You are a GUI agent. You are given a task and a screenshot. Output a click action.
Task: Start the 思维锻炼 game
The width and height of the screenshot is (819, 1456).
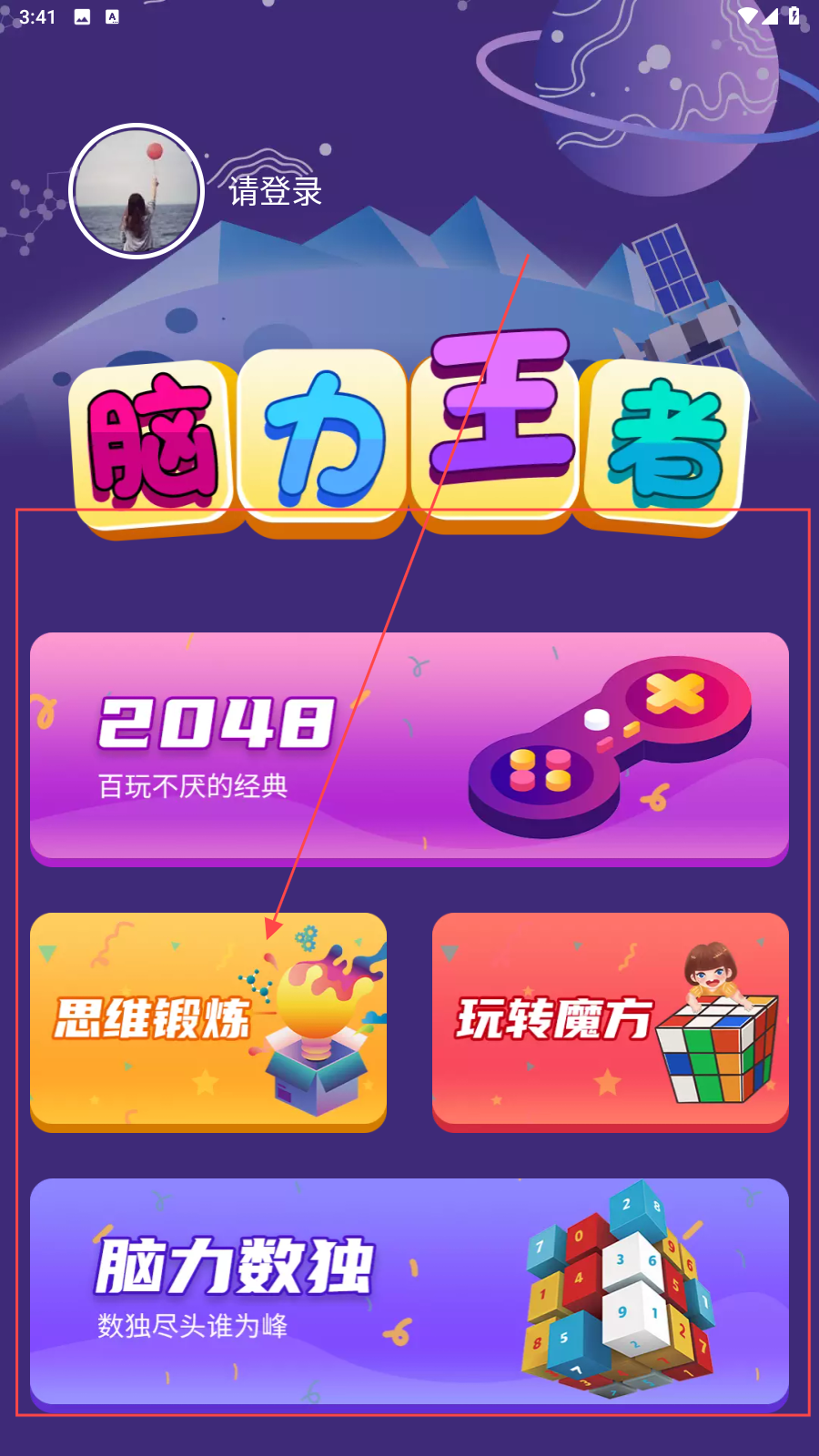click(208, 1021)
